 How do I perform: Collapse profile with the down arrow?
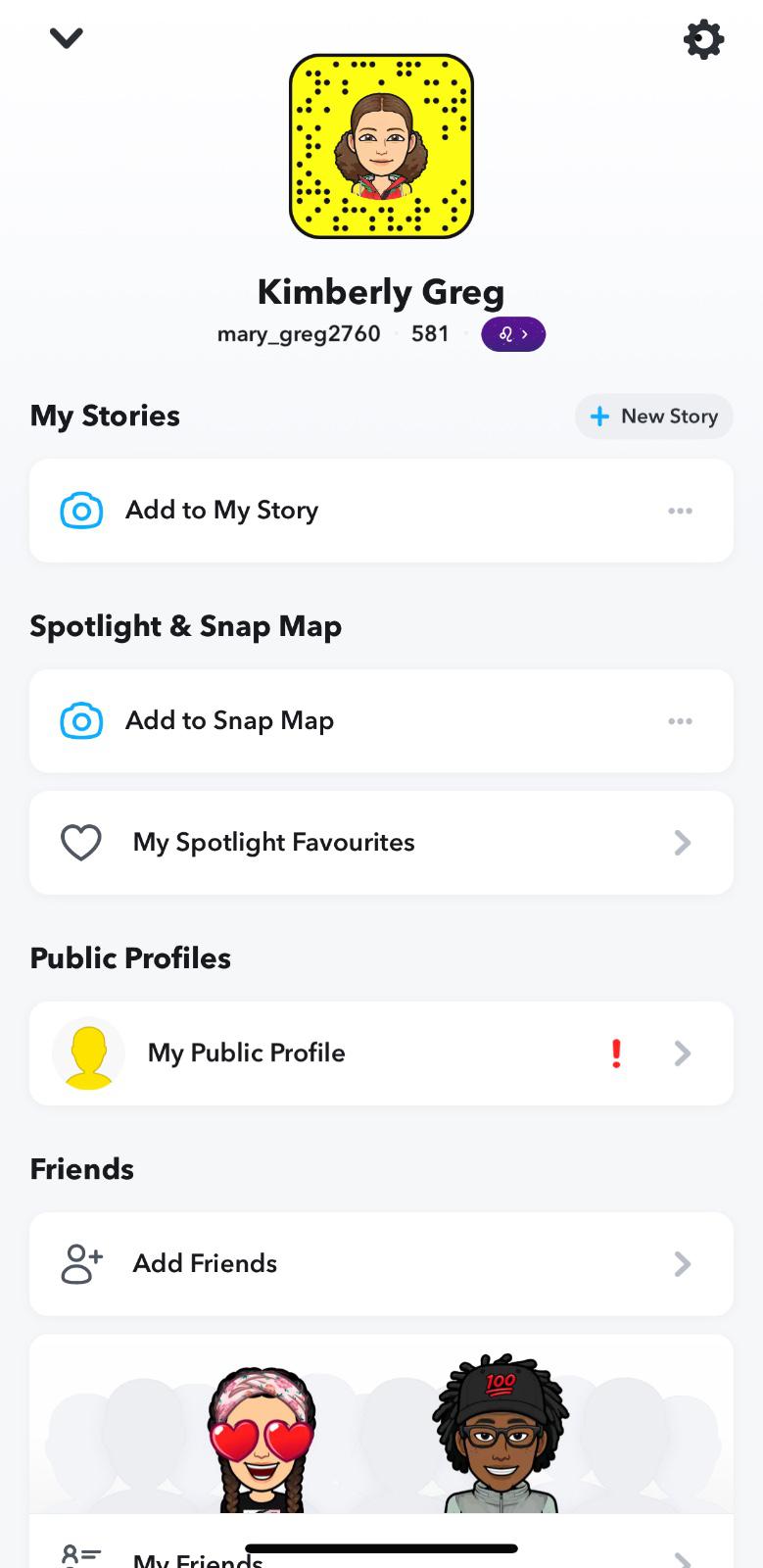click(67, 38)
